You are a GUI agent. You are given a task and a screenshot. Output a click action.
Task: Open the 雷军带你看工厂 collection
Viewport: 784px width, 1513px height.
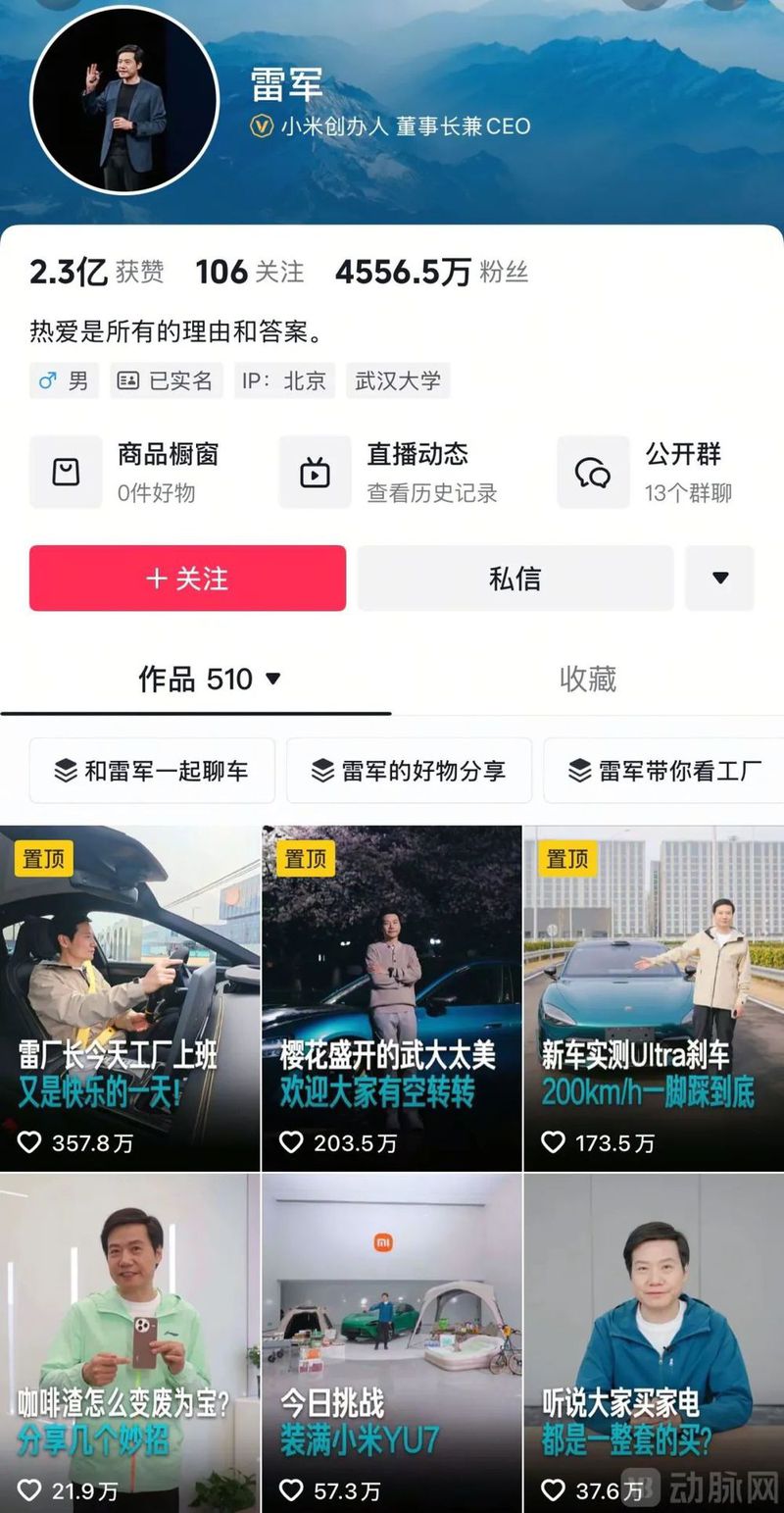pyautogui.click(x=666, y=771)
